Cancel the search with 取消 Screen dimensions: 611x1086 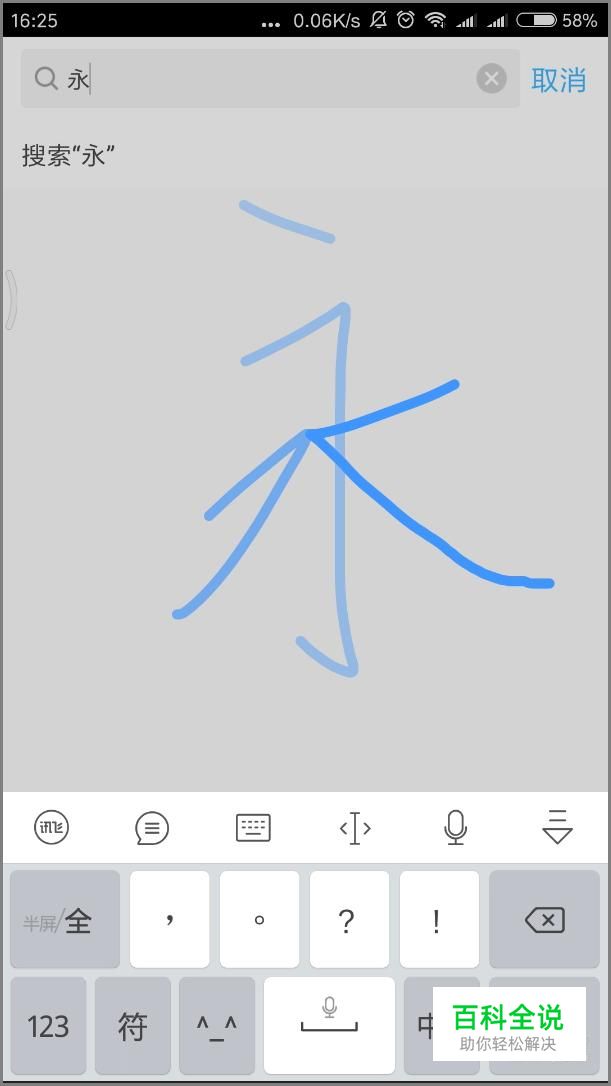(x=559, y=80)
